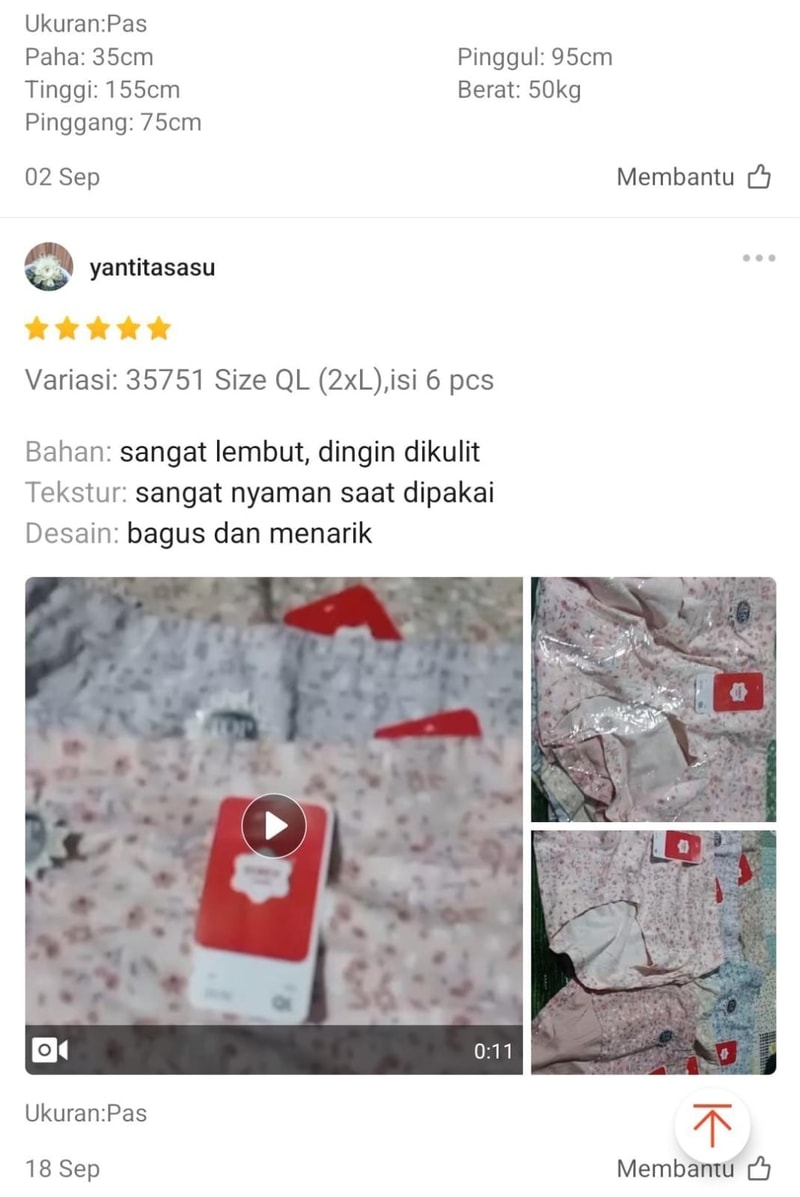Open the bottom review photo thumbnail

pos(653,951)
